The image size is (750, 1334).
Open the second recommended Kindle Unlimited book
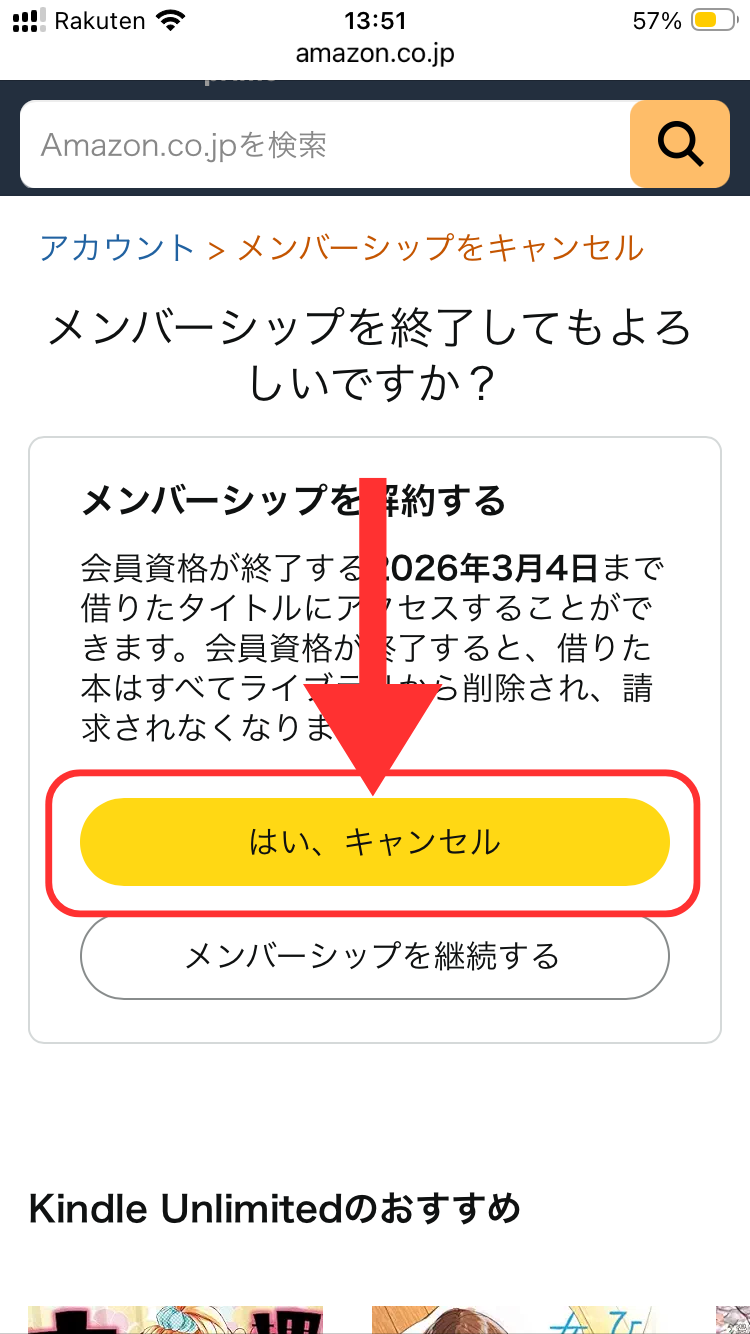click(520, 1318)
